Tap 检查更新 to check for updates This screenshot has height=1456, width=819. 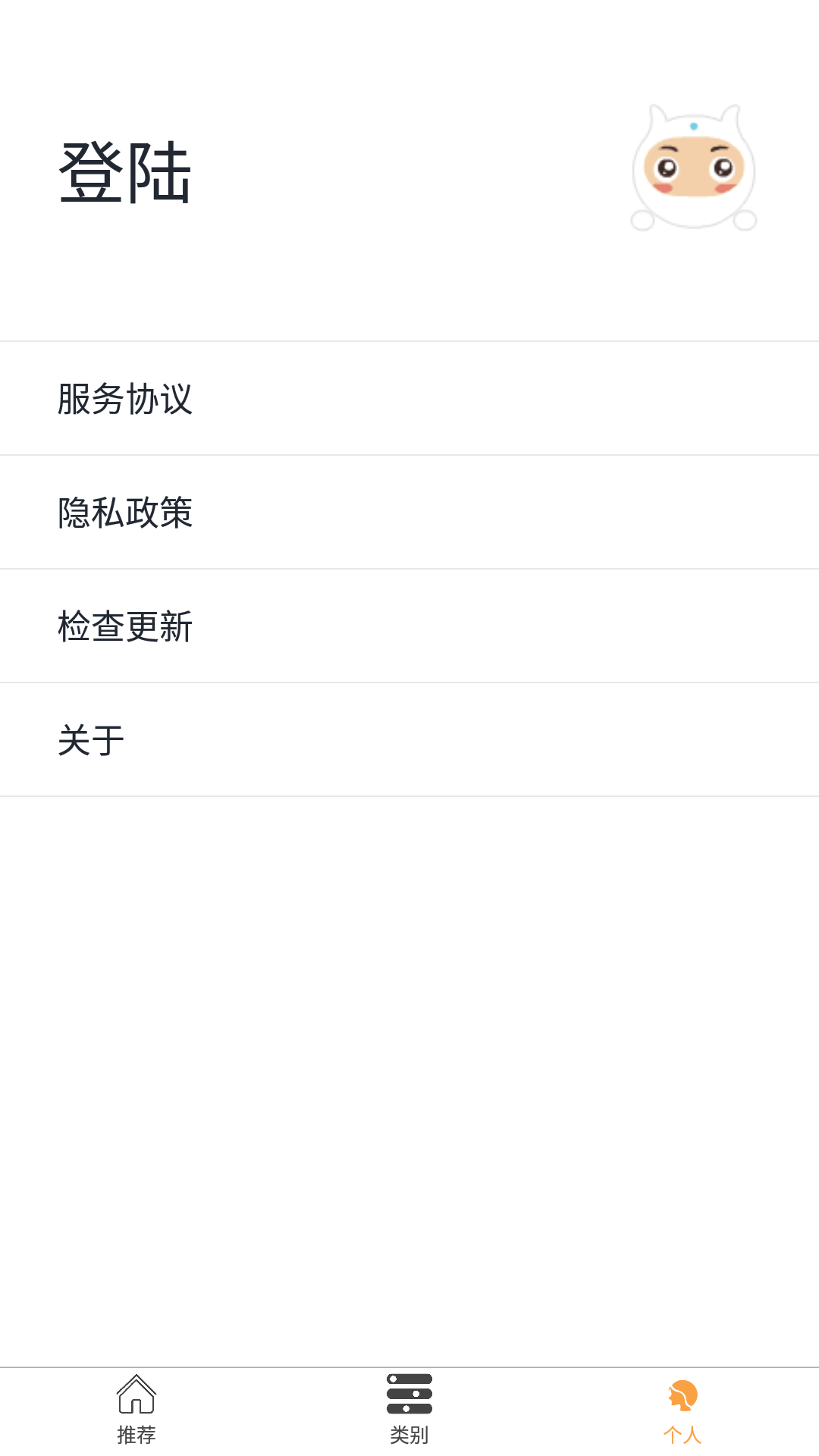pos(125,626)
